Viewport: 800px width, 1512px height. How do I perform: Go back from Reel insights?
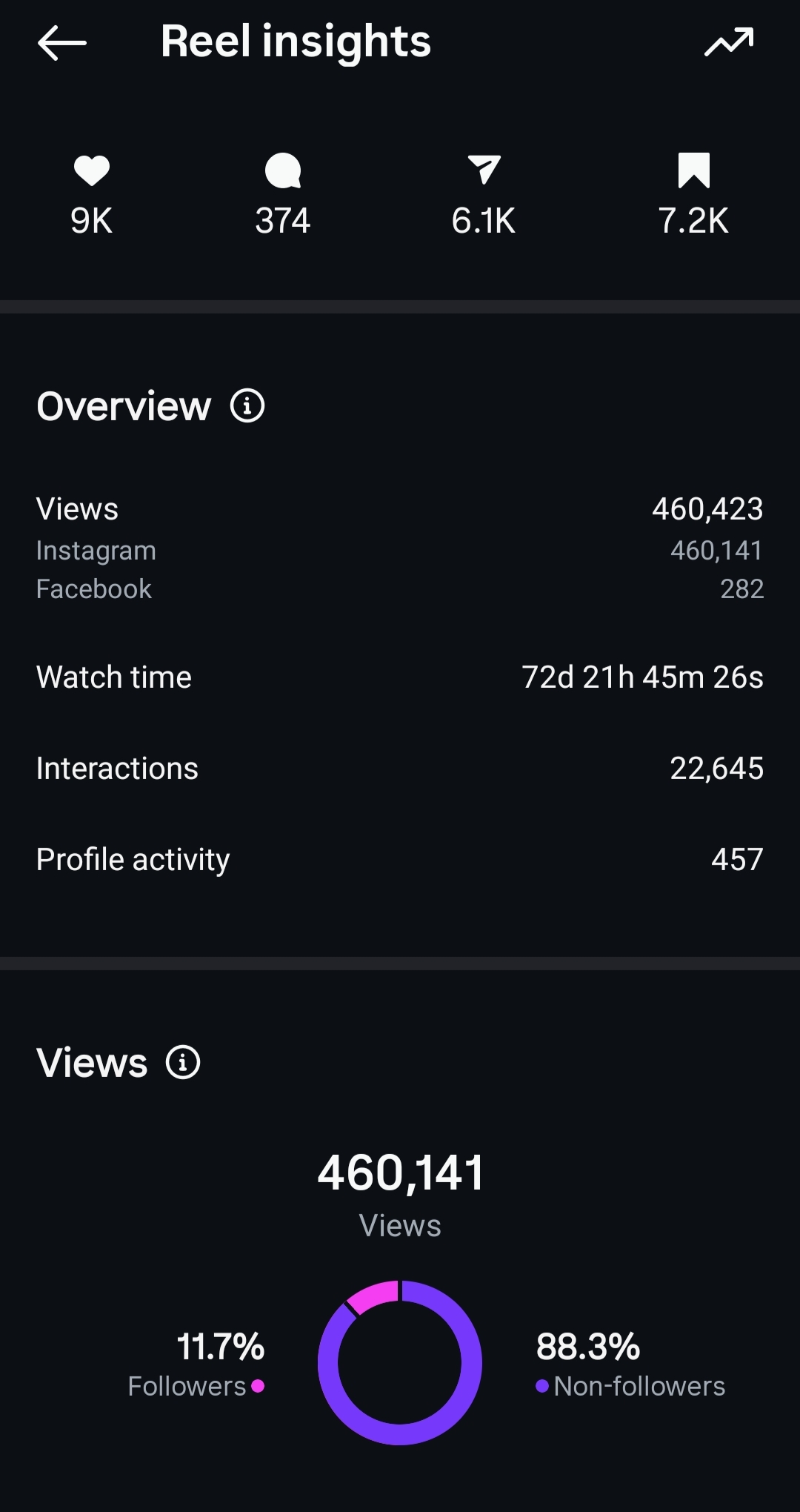(x=62, y=43)
